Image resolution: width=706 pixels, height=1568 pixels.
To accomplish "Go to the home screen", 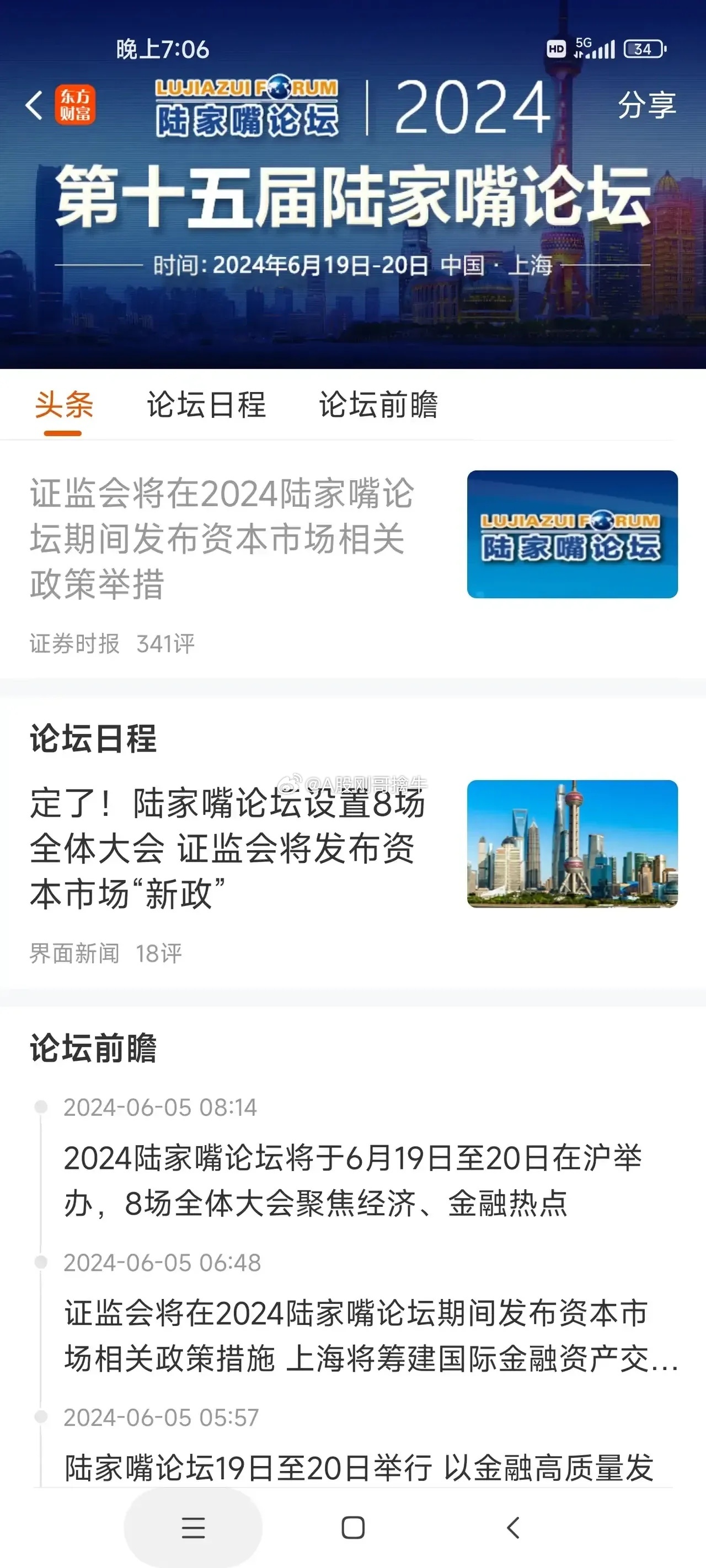I will pyautogui.click(x=354, y=1527).
